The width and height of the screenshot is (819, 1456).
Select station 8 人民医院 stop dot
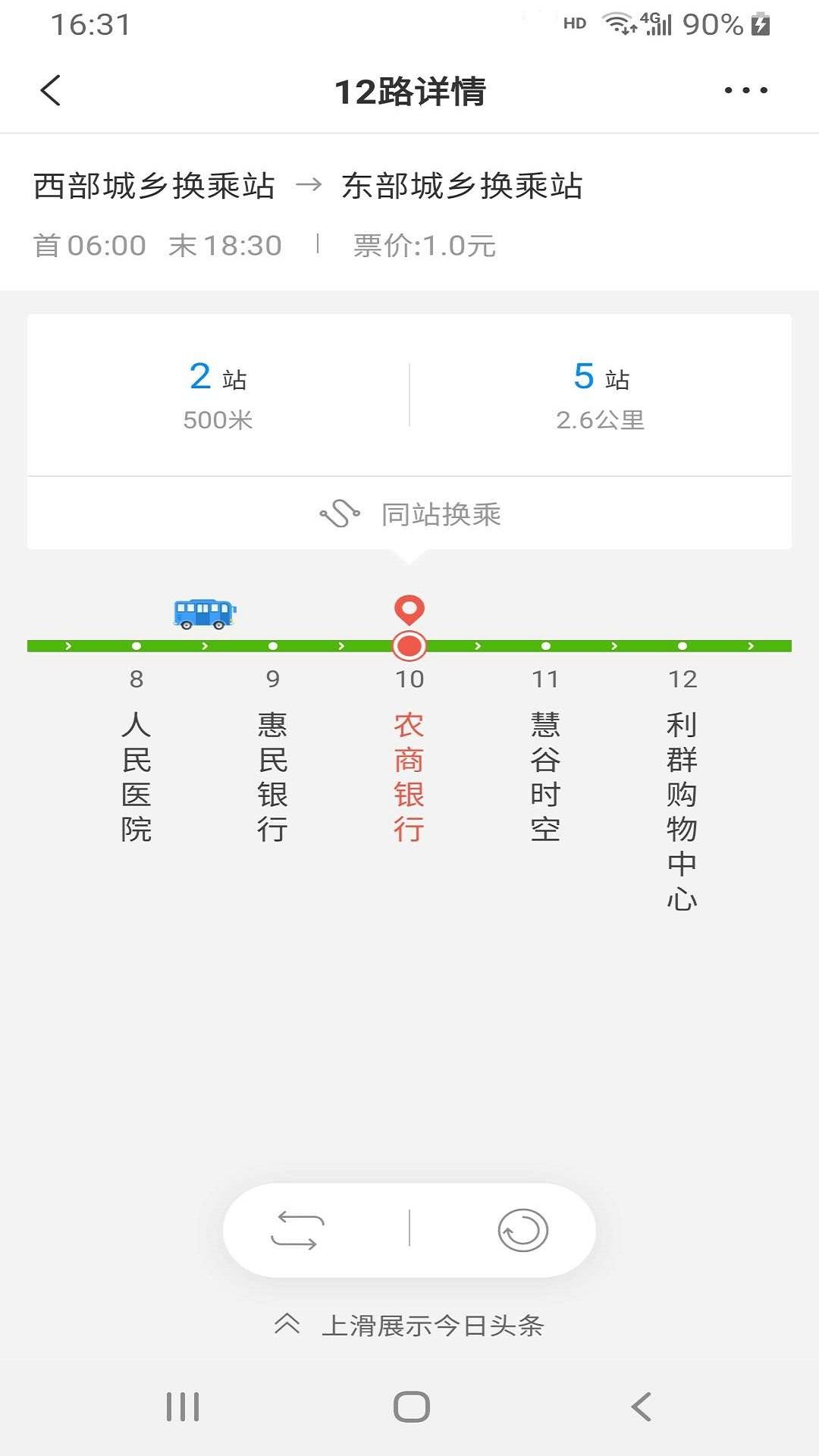pyautogui.click(x=136, y=647)
